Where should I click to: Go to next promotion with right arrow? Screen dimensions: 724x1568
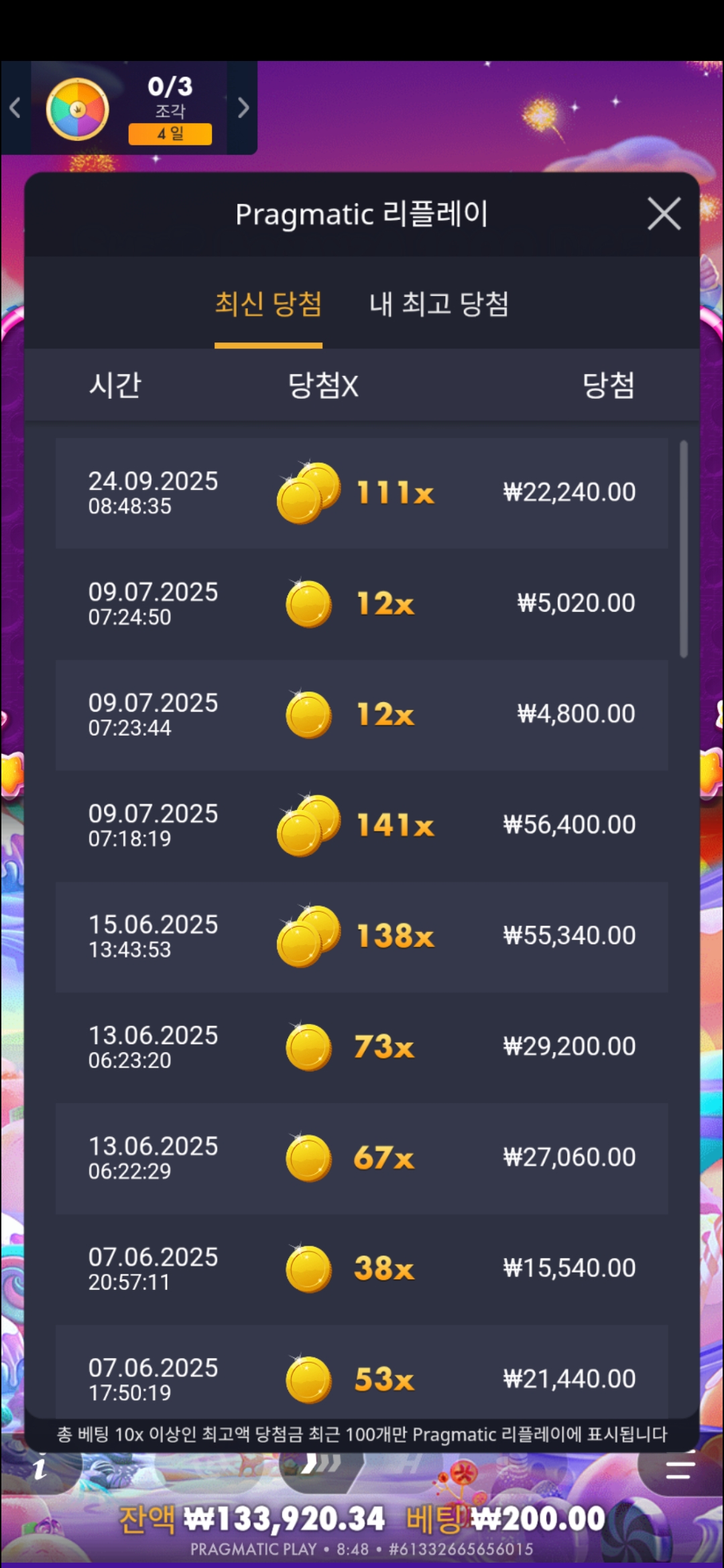pyautogui.click(x=243, y=107)
